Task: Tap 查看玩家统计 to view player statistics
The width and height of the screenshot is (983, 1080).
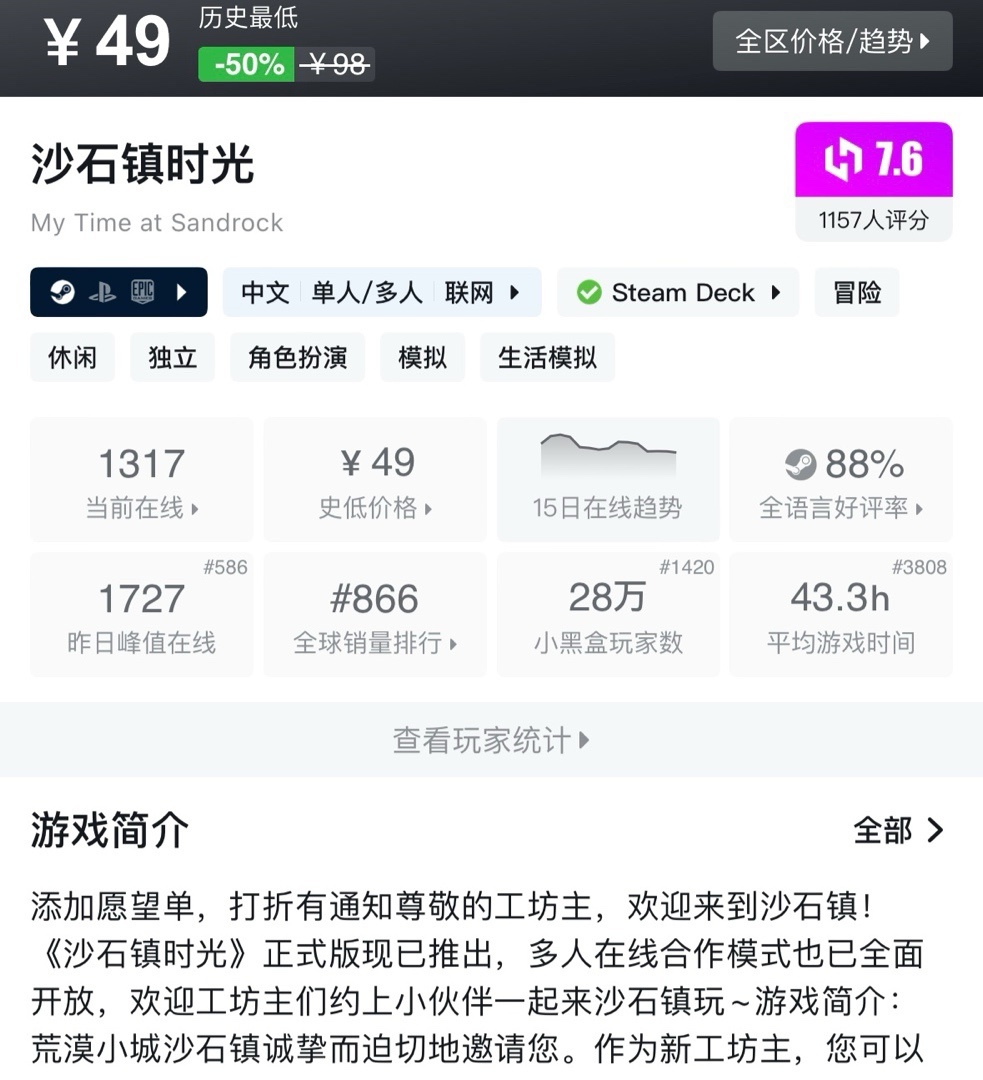Action: click(x=491, y=740)
